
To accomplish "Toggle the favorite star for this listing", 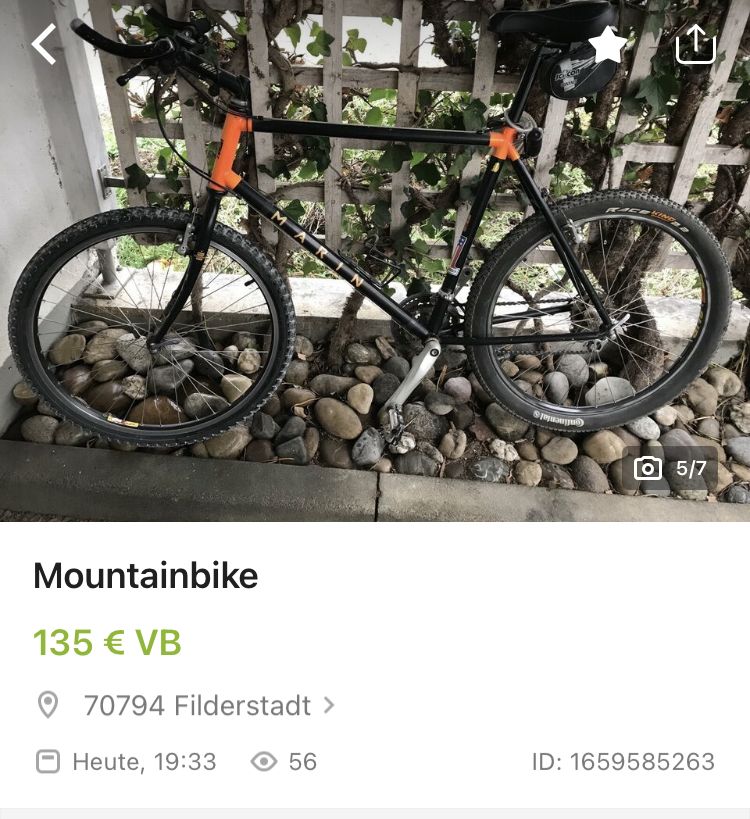I will pyautogui.click(x=607, y=45).
